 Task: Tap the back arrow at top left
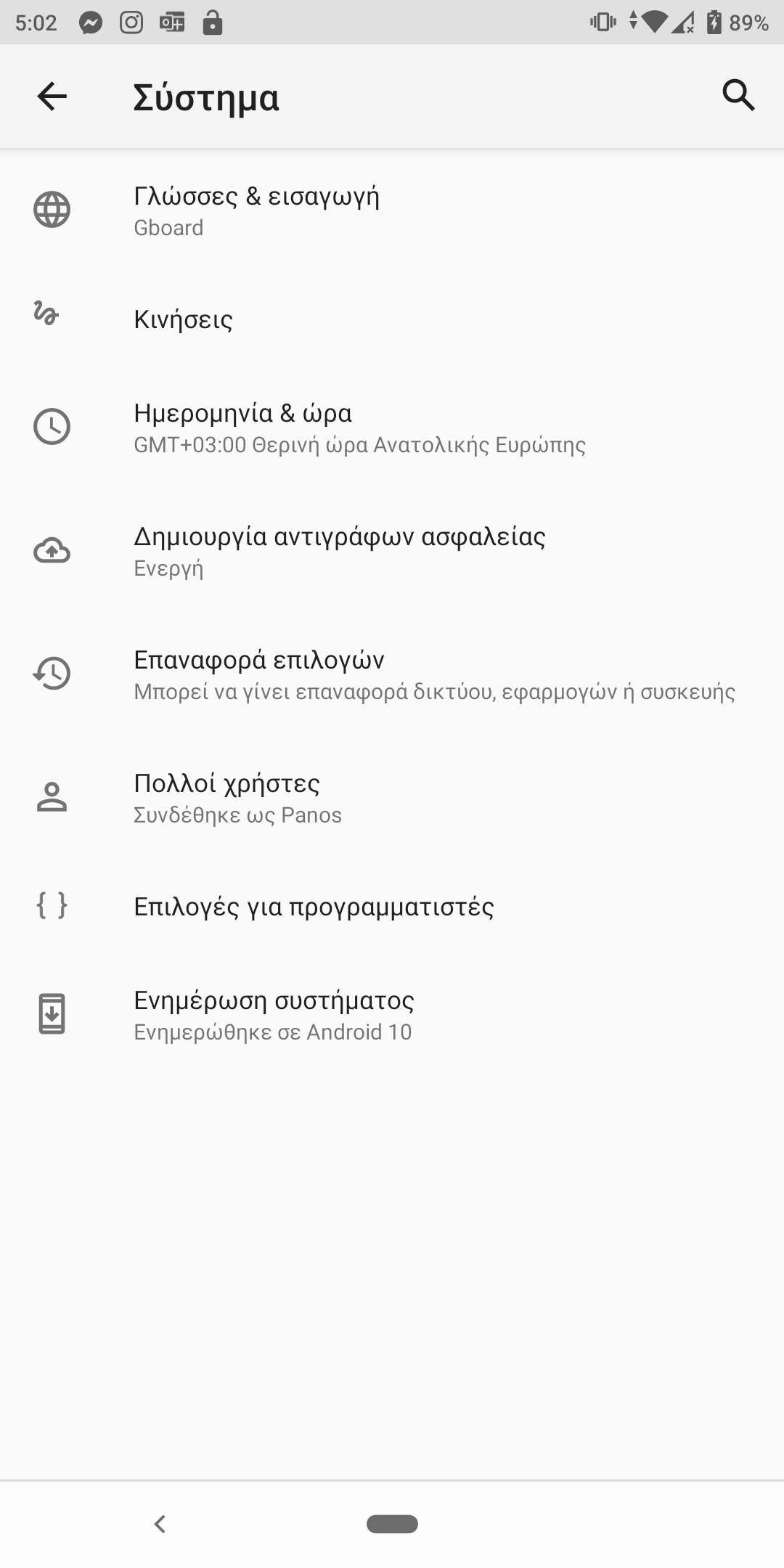pos(51,97)
